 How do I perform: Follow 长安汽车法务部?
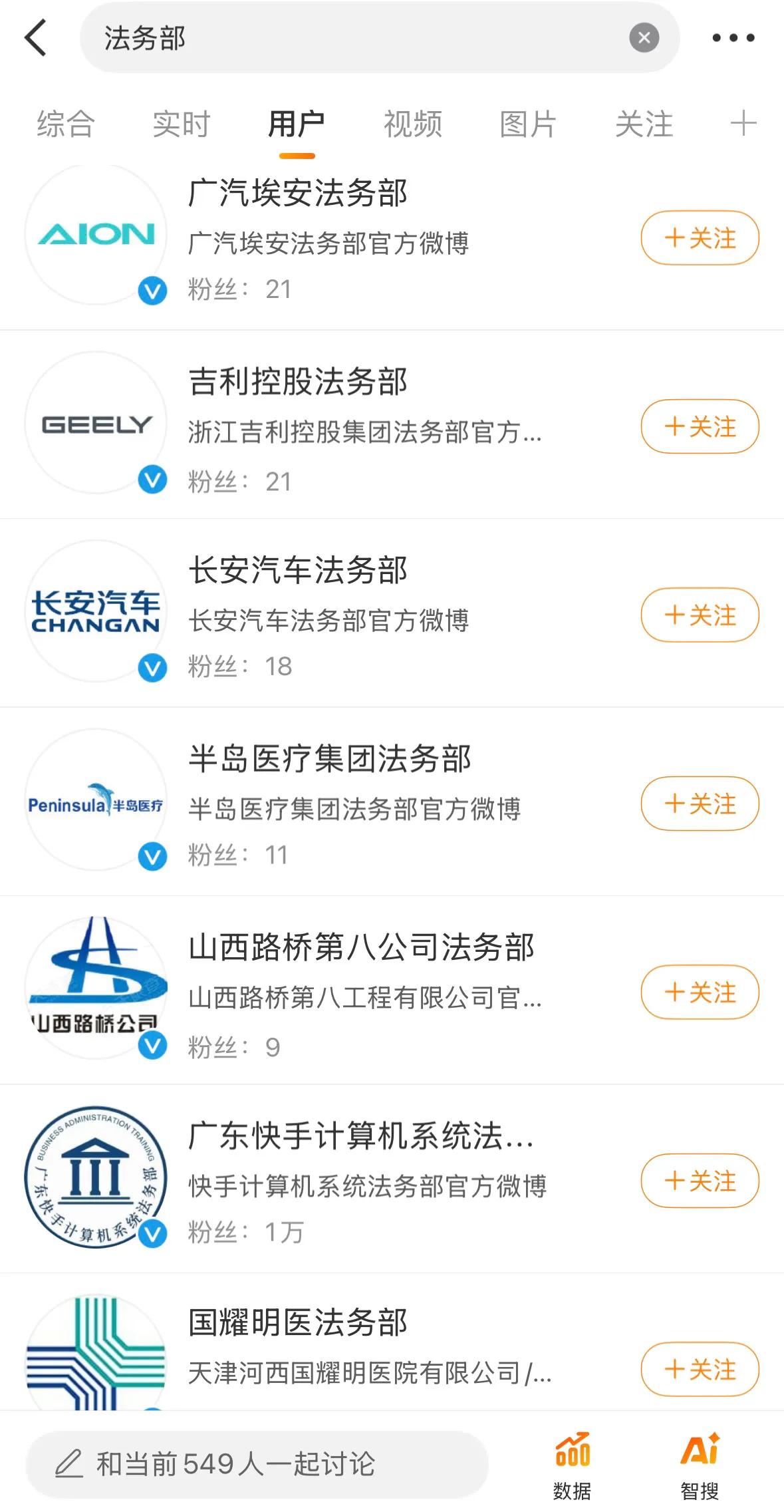click(x=700, y=615)
